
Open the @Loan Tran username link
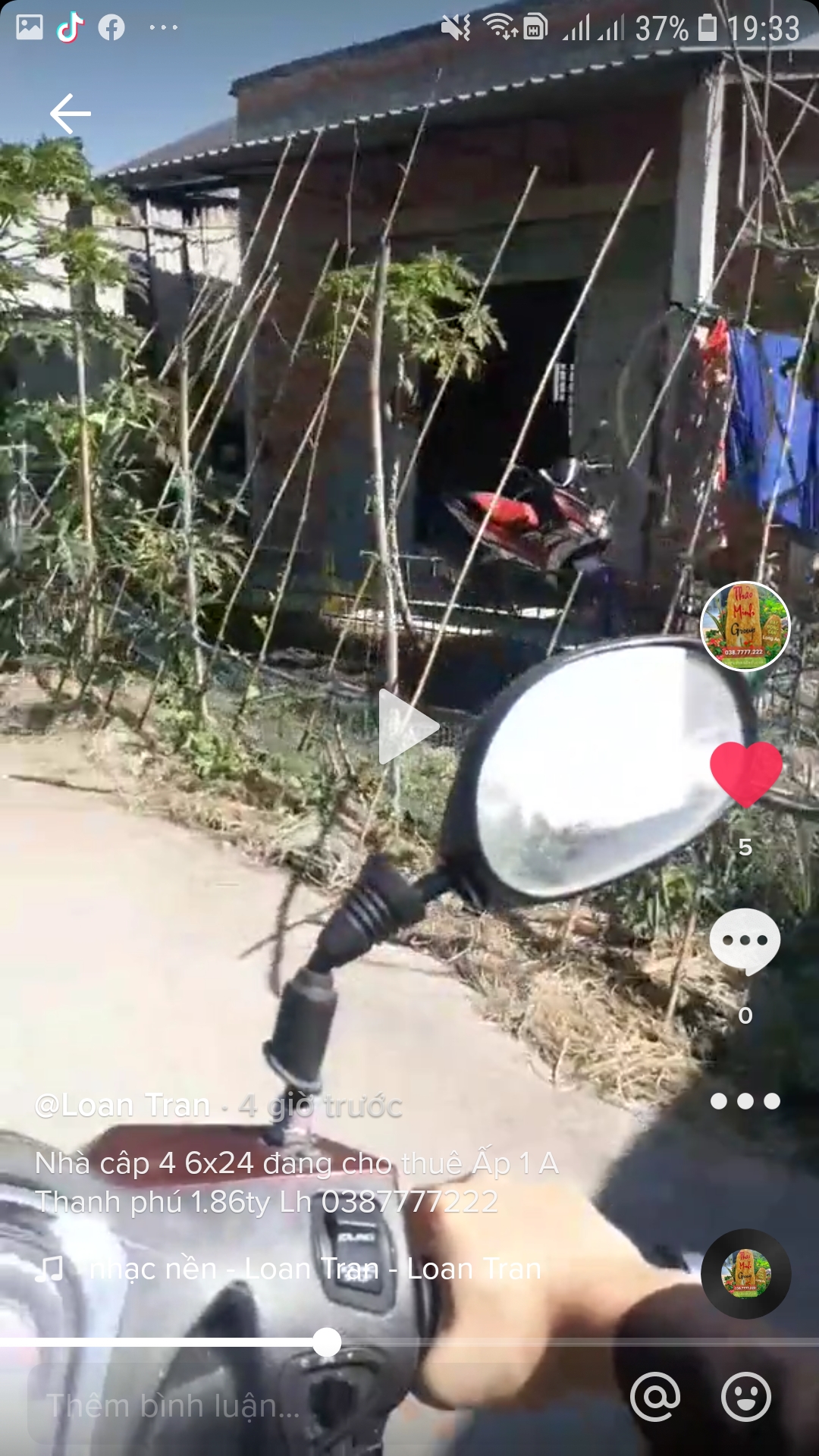[123, 1106]
